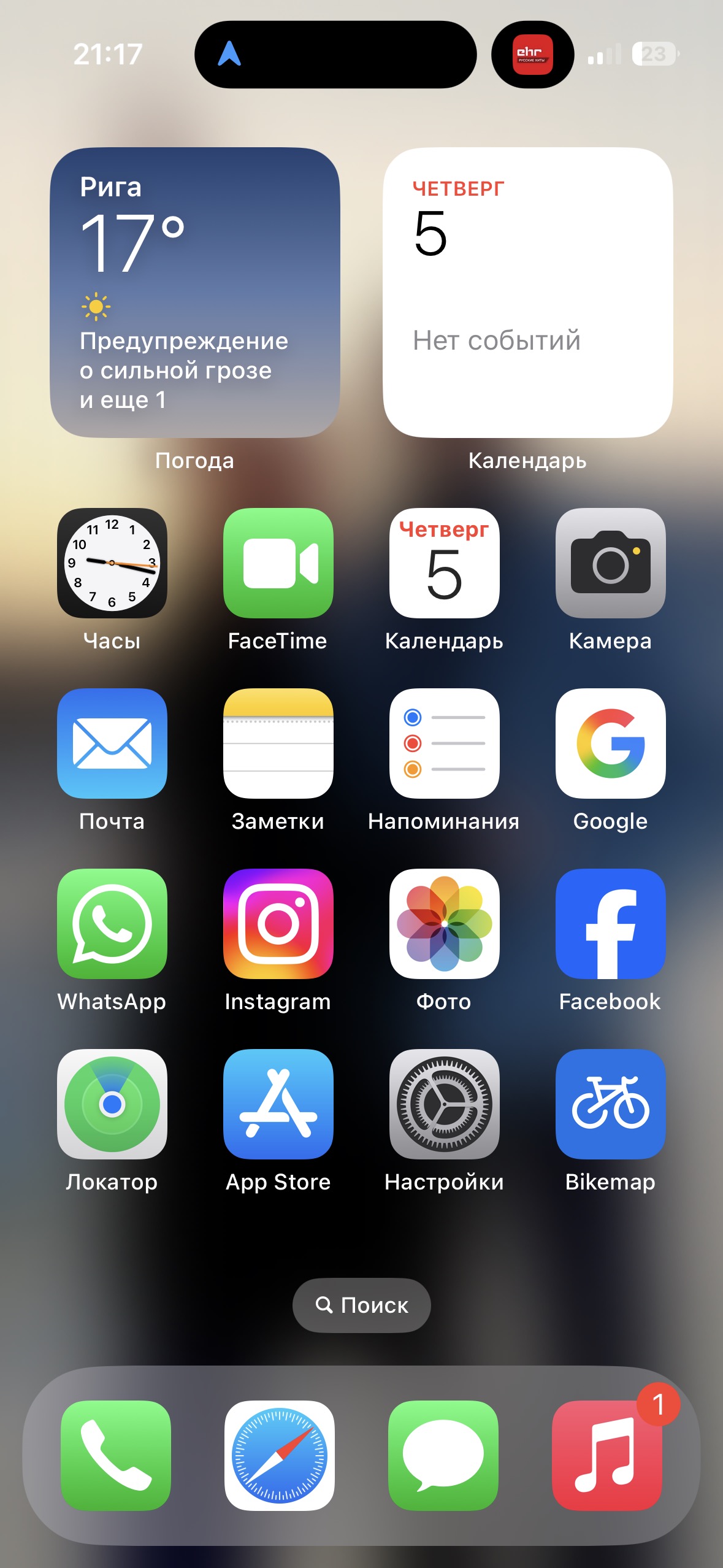The image size is (723, 1568).
Task: Open WhatsApp
Action: coord(112,923)
